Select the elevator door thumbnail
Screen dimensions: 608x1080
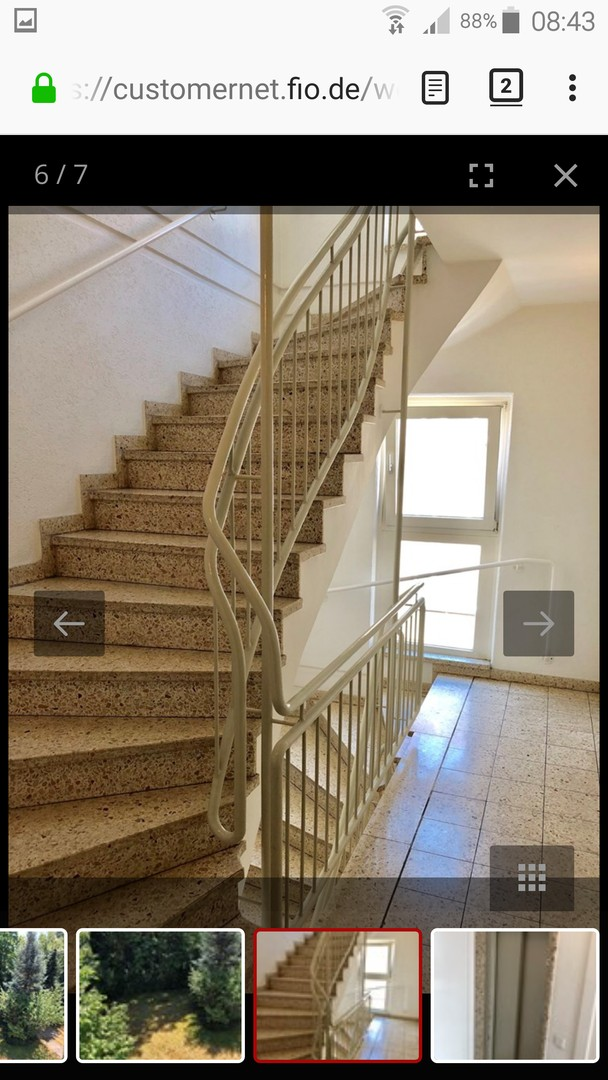(515, 995)
